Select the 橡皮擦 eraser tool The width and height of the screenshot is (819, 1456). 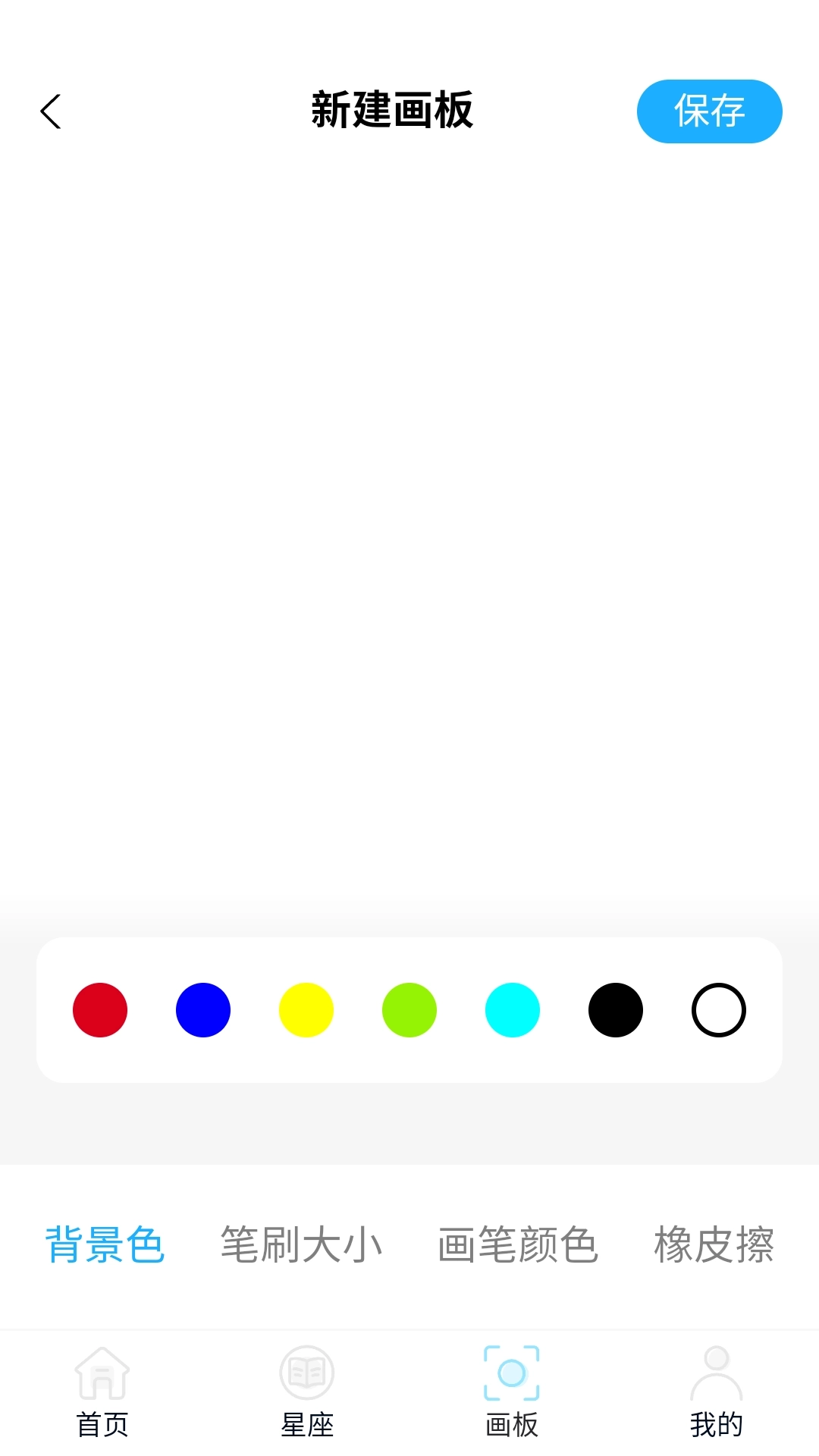click(714, 1245)
